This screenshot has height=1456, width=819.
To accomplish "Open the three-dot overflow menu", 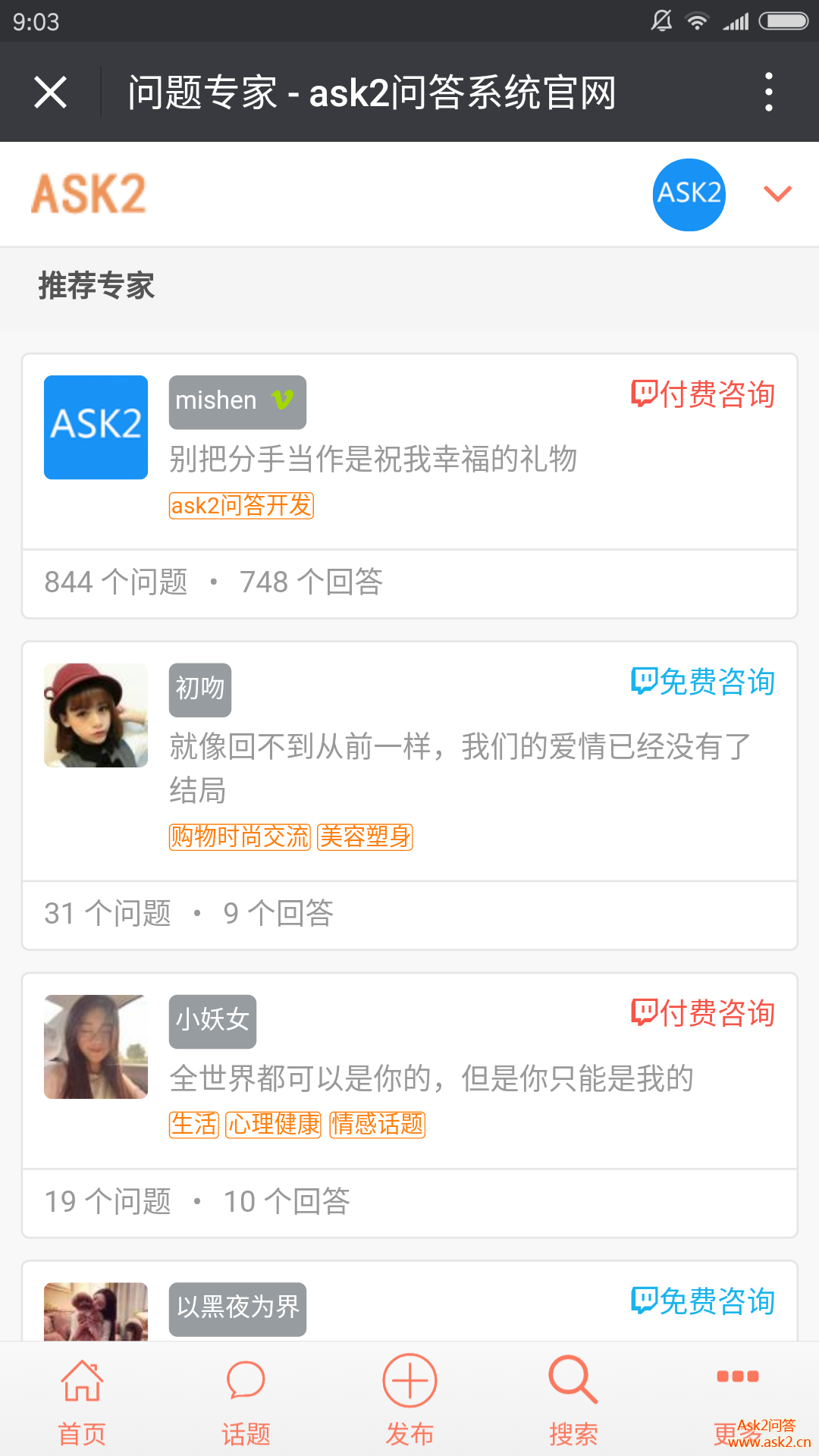I will (768, 93).
